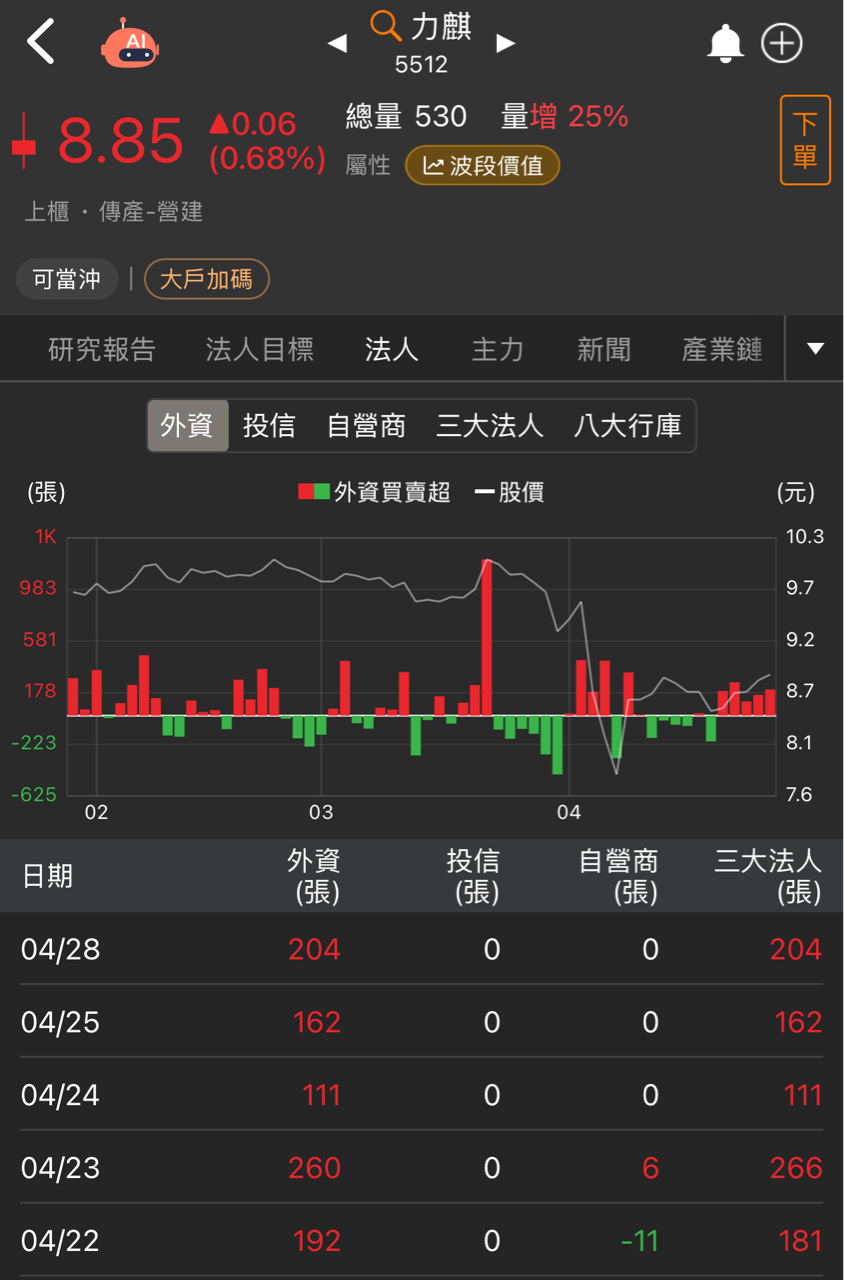Expand the tab list dropdown arrow
This screenshot has width=844, height=1280.
click(x=815, y=349)
